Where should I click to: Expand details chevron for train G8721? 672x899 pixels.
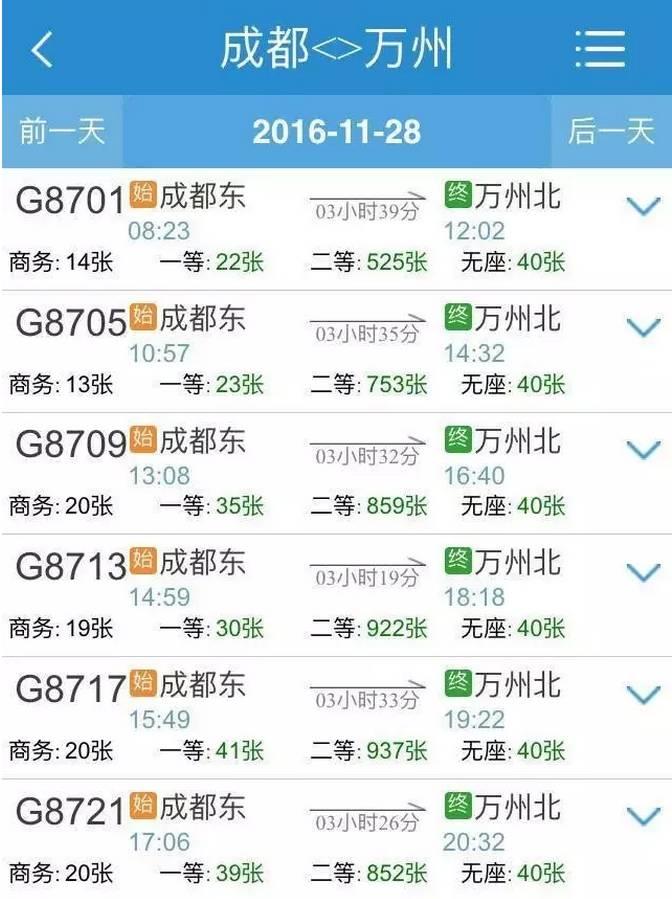coord(643,816)
